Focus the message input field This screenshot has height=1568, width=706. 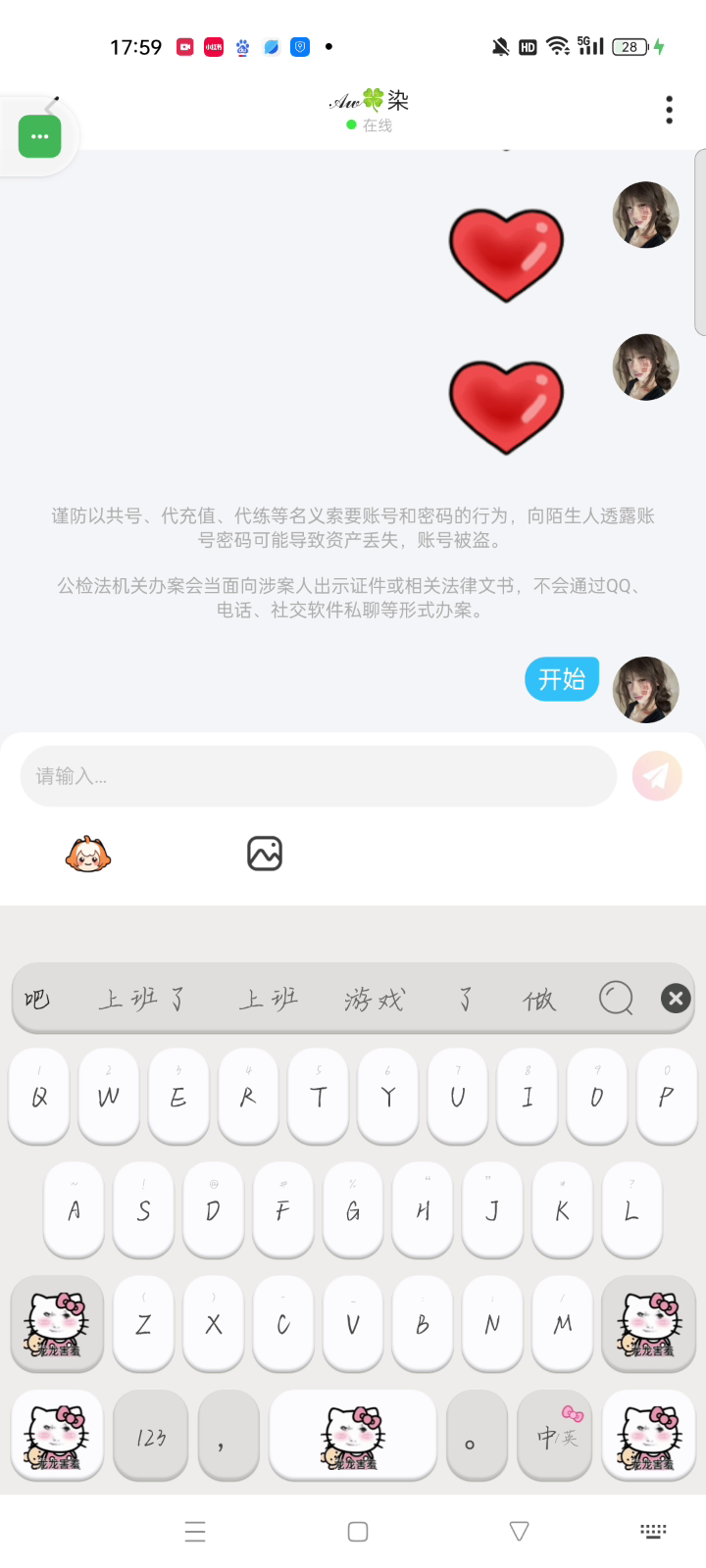tap(318, 776)
